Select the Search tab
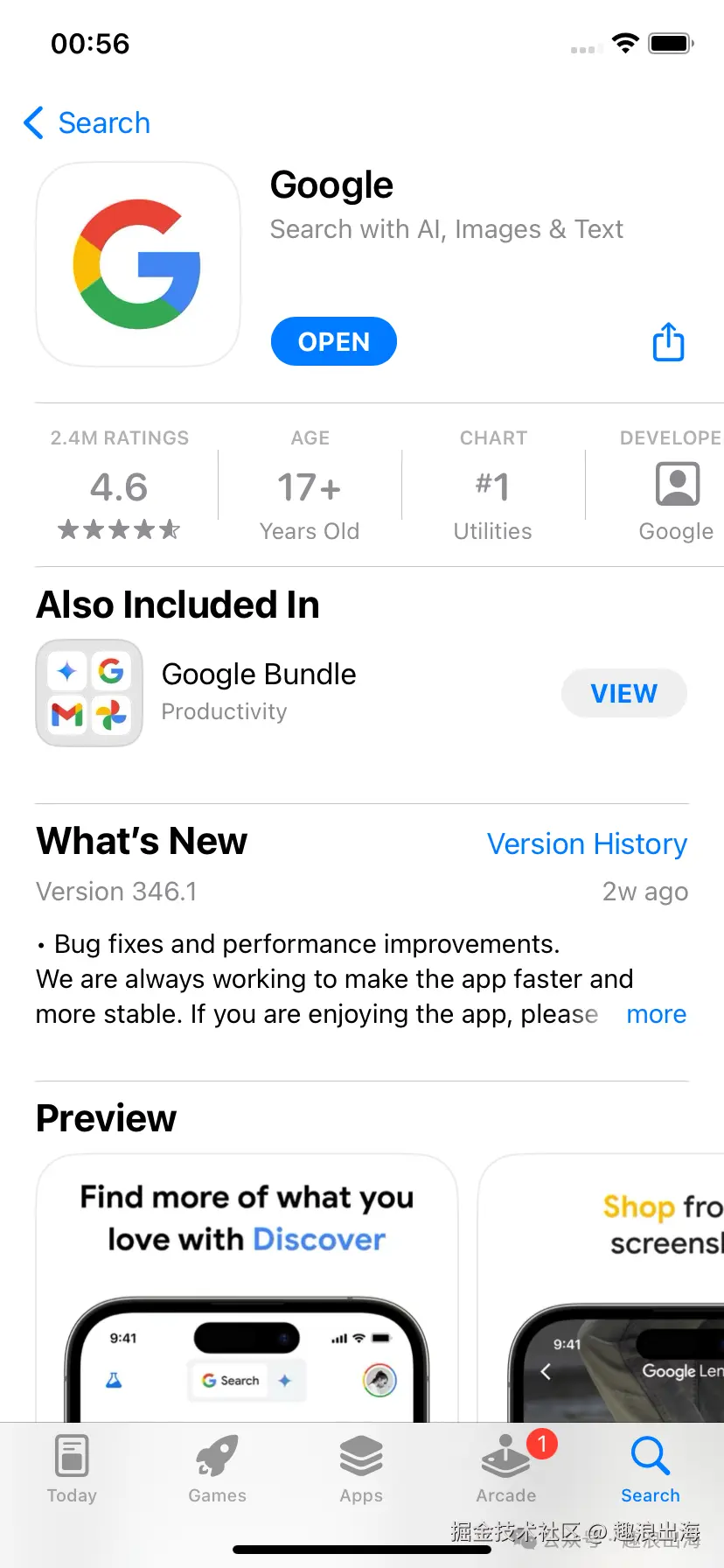This screenshot has height=1568, width=724. coord(650,1470)
